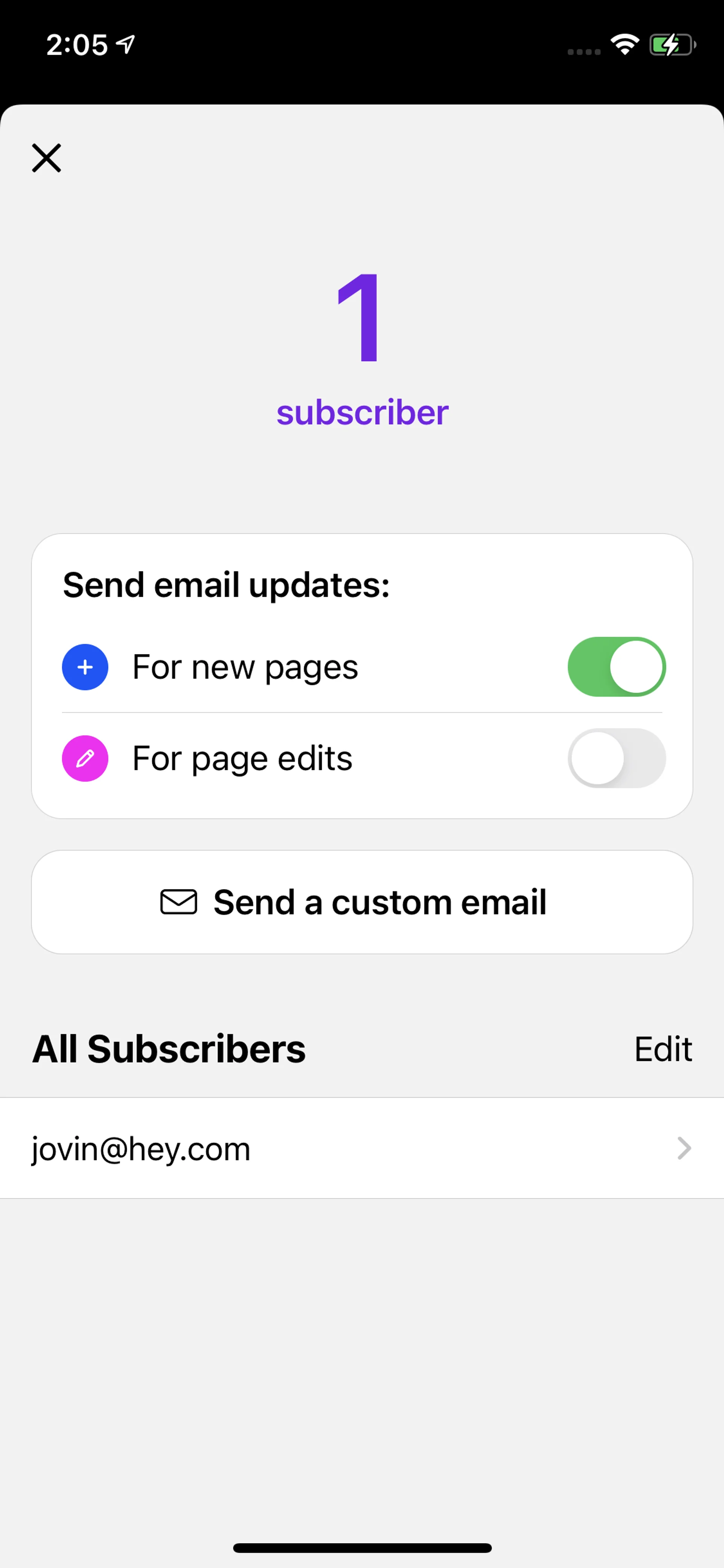Close the subscribers sheet

click(x=46, y=158)
